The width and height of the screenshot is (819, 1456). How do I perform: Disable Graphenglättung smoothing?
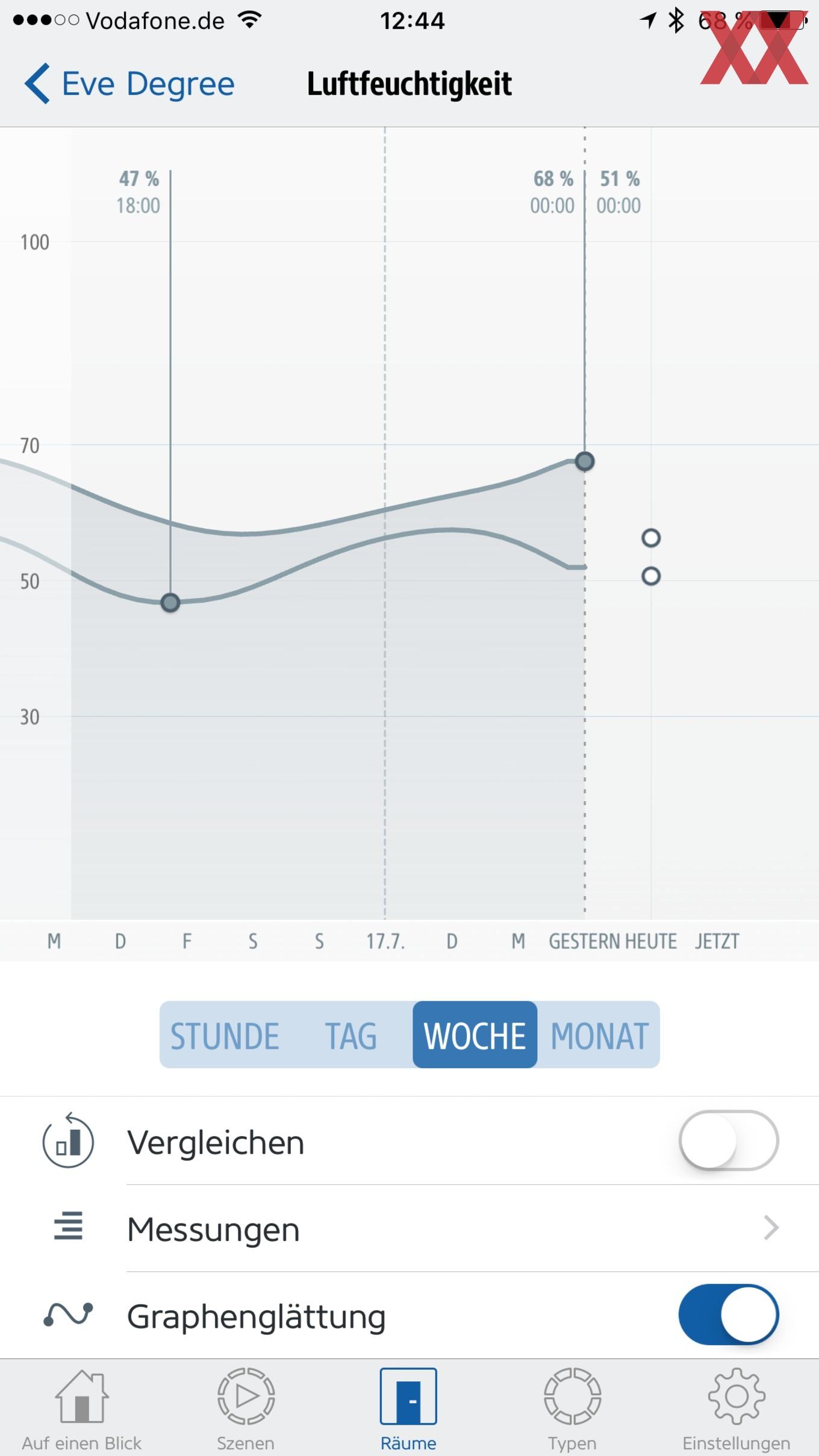(729, 1315)
